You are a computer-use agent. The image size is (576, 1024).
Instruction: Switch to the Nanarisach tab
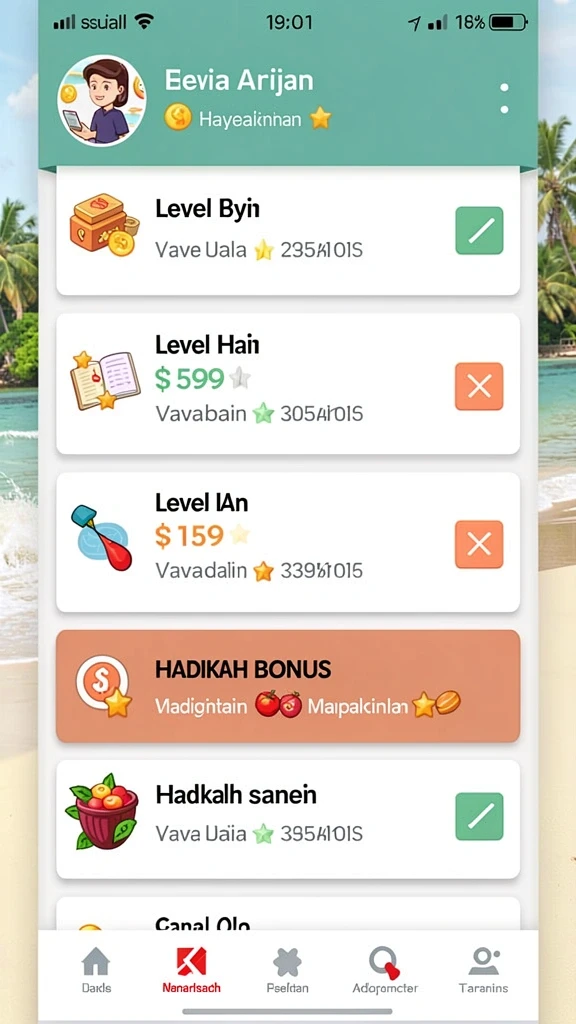click(x=191, y=970)
